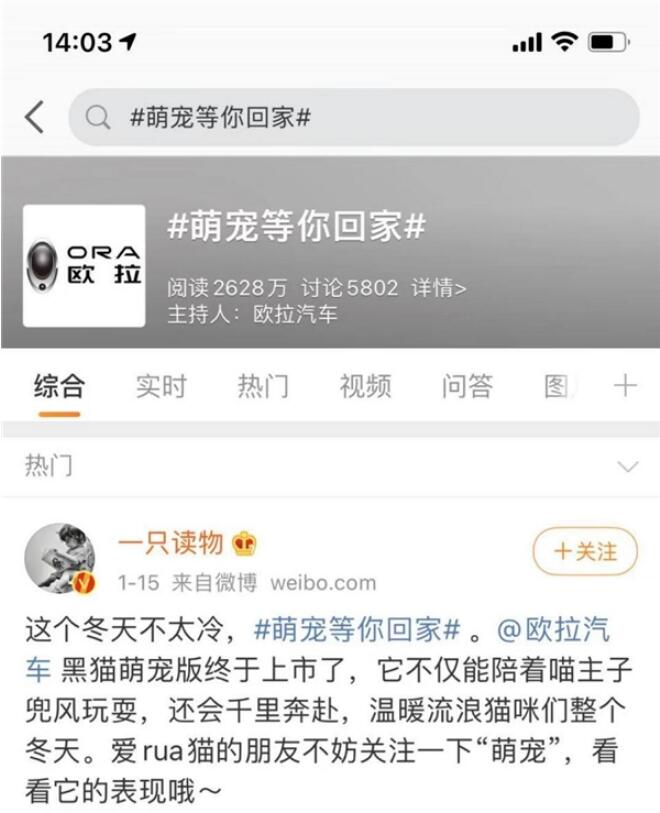This screenshot has width=660, height=813.
Task: Switch to the 实时 tab
Action: 161,386
